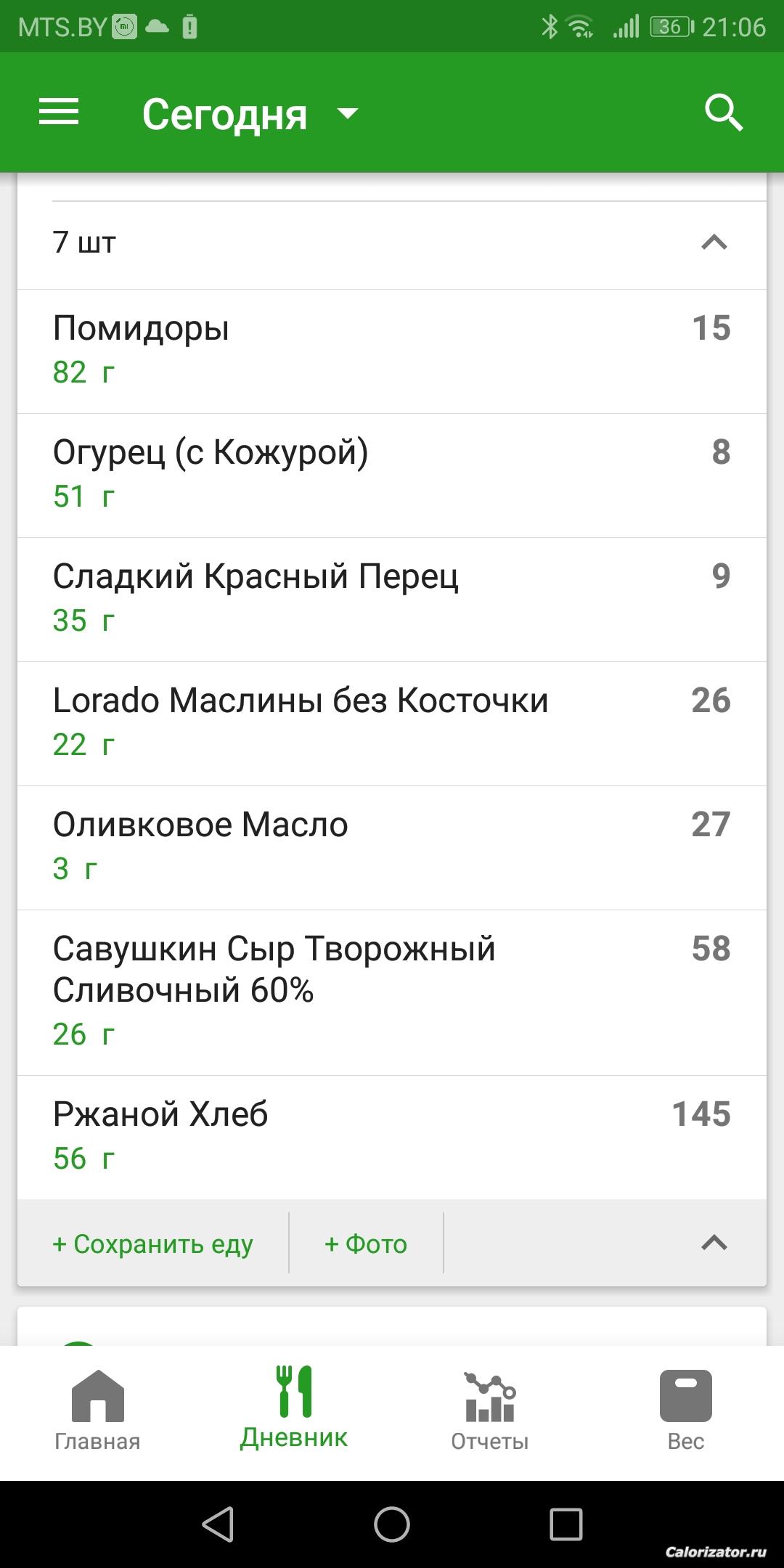Add a photo with + Фото
Viewport: 784px width, 1568px height.
click(x=366, y=1244)
